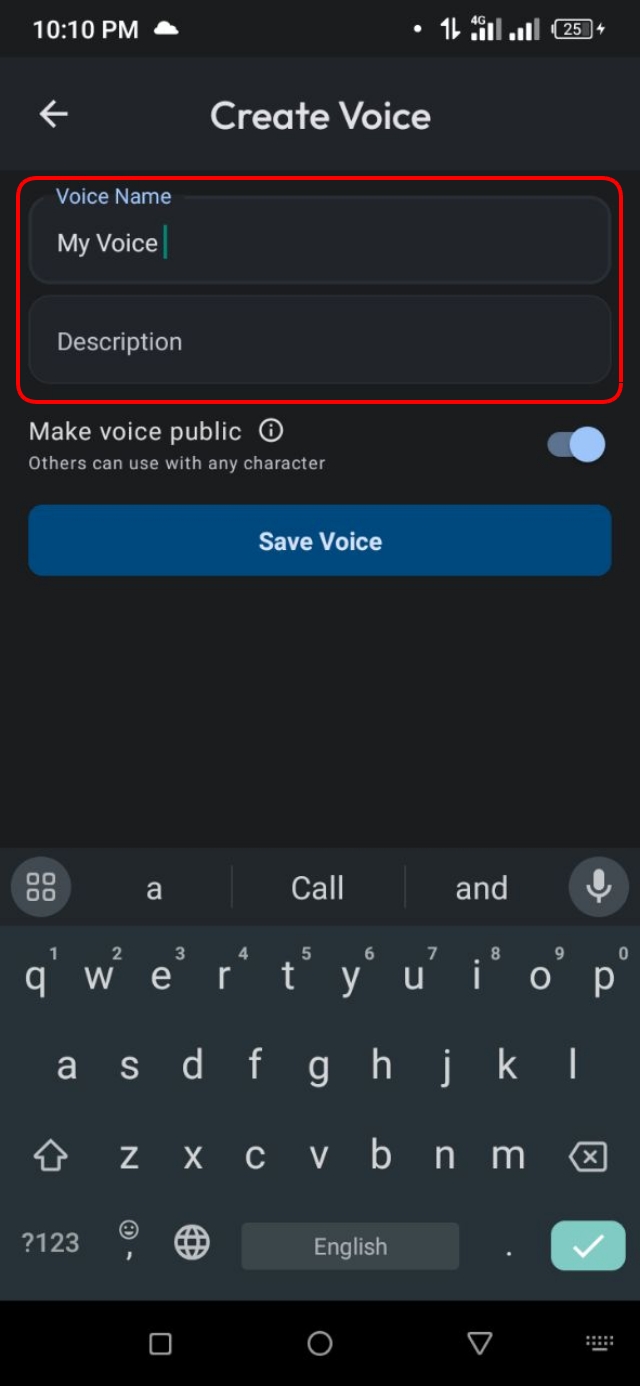Viewport: 640px width, 1386px height.
Task: Tap the green checkmark done key
Action: point(588,1246)
